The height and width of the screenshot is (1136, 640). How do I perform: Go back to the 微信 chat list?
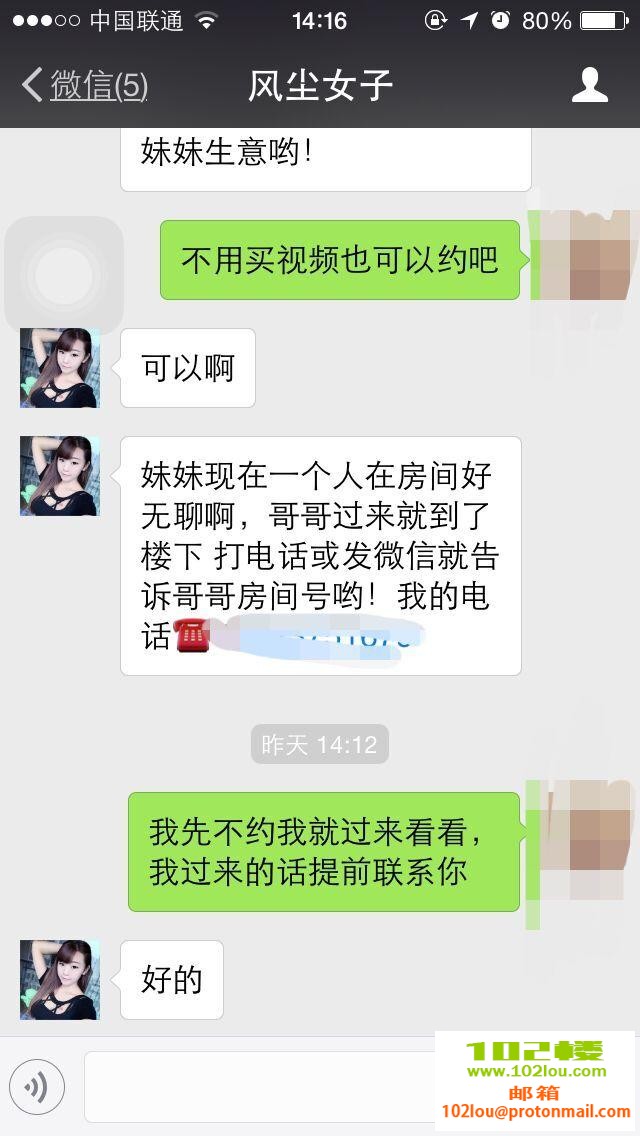point(85,86)
